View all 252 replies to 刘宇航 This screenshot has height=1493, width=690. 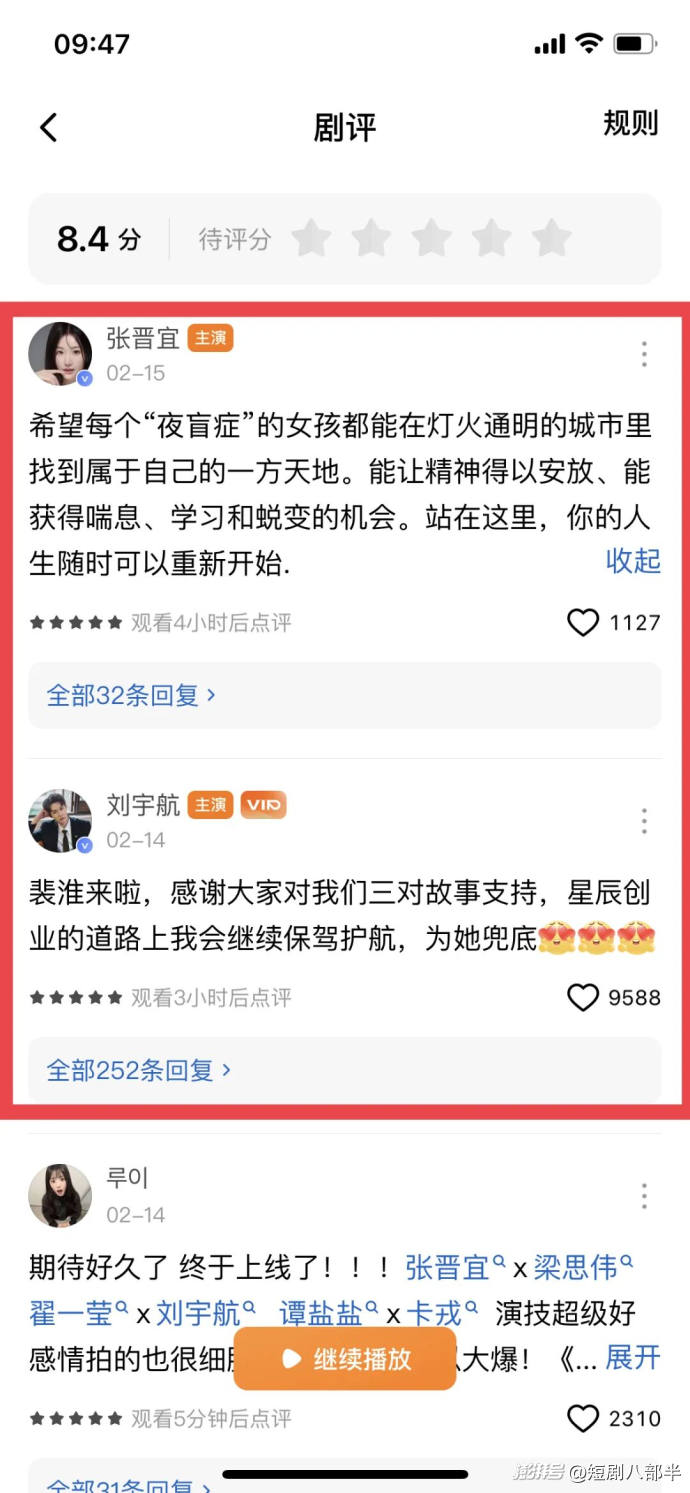point(139,1070)
